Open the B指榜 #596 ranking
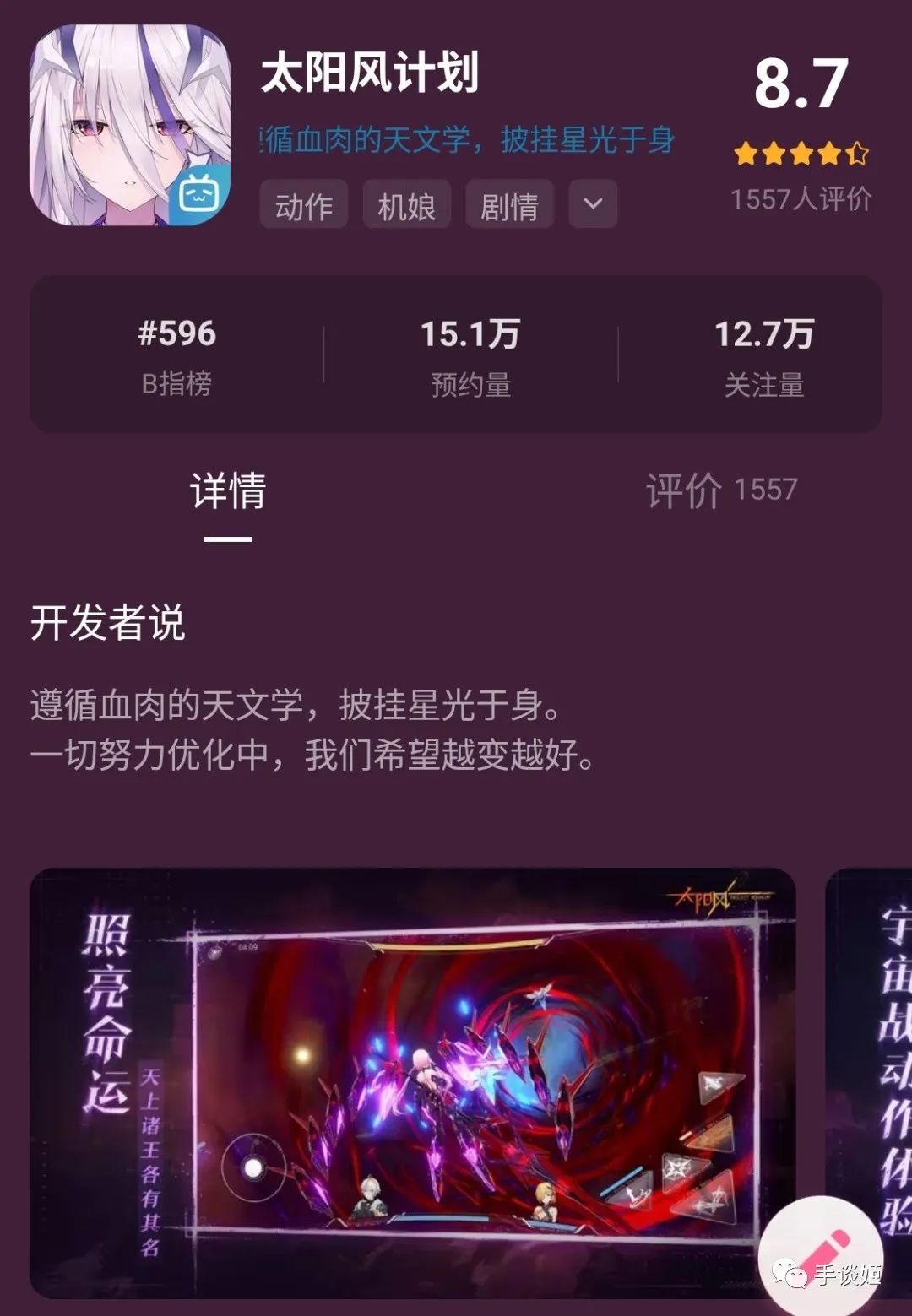The image size is (912, 1316). pos(176,355)
